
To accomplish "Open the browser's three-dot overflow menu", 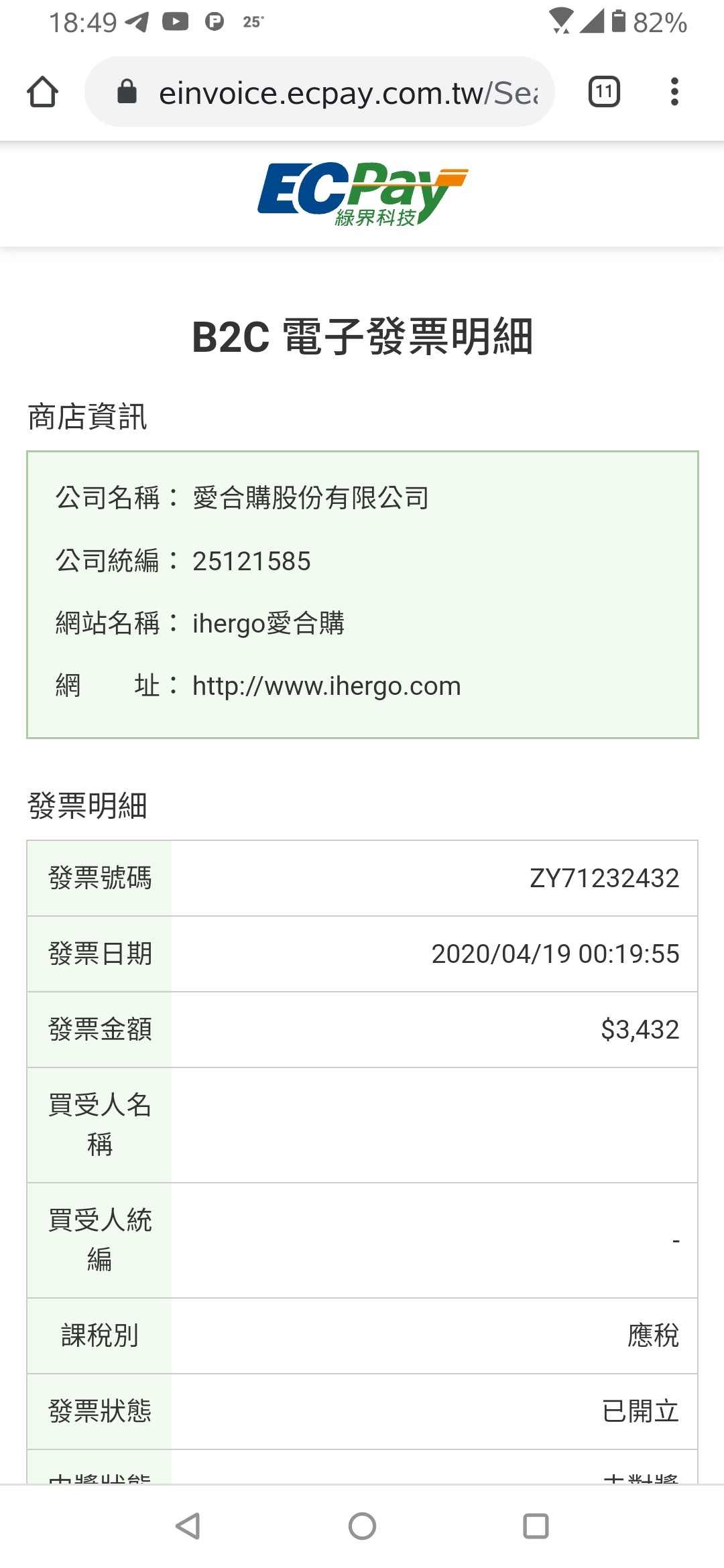I will pyautogui.click(x=674, y=92).
